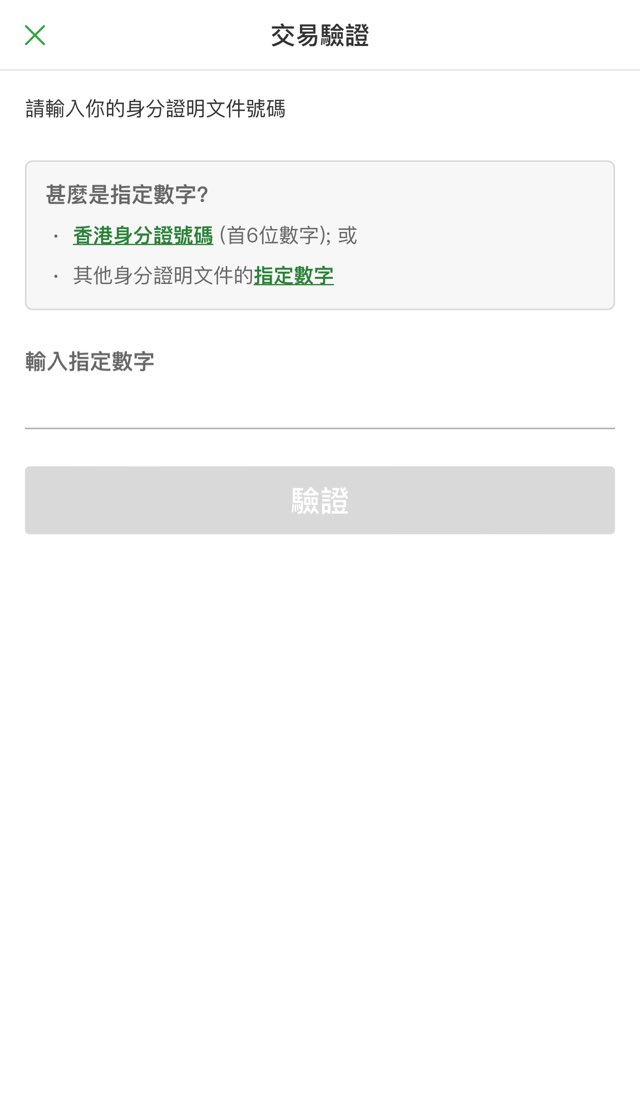
Task: Close the 交易驗證 screen
Action: tap(35, 36)
